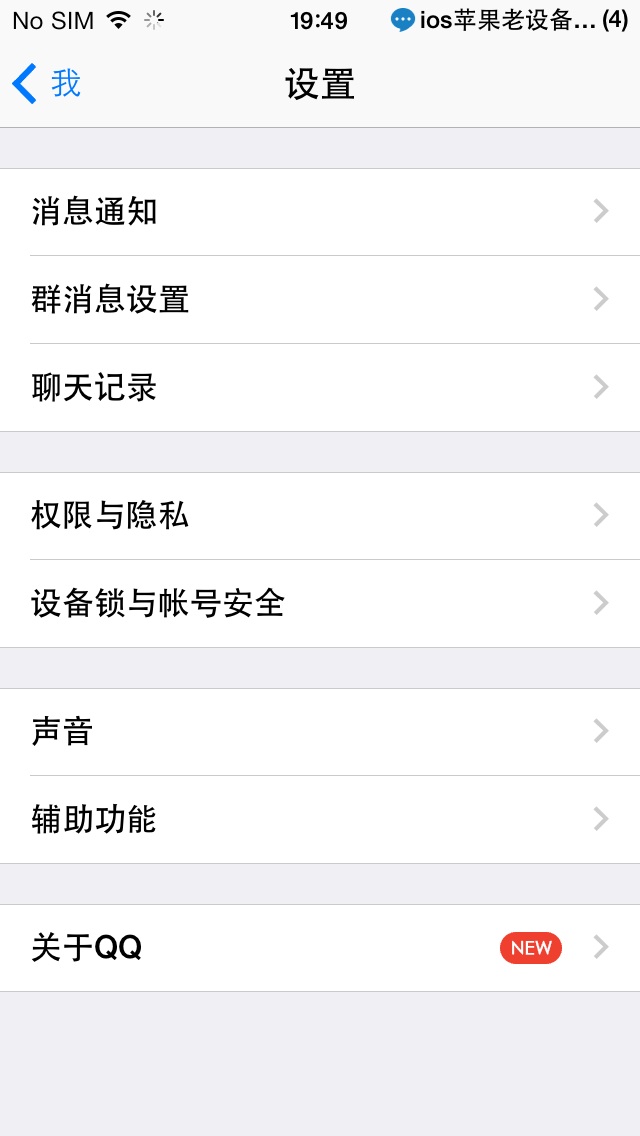640x1136 pixels.
Task: Open 声音 settings
Action: click(x=320, y=732)
